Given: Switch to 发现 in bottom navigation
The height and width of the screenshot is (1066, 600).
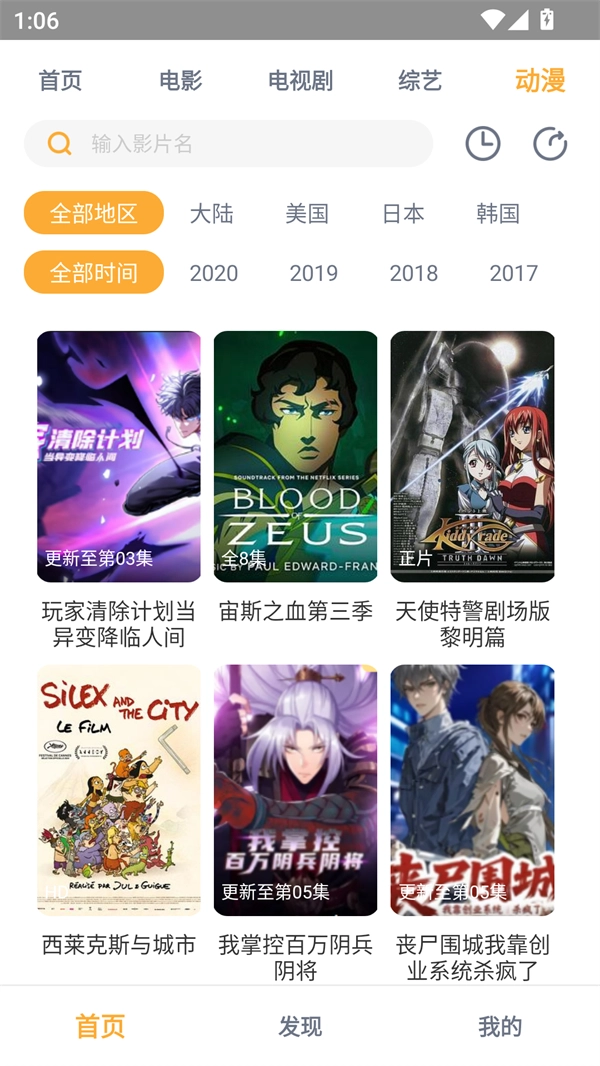Looking at the screenshot, I should pos(300,1026).
